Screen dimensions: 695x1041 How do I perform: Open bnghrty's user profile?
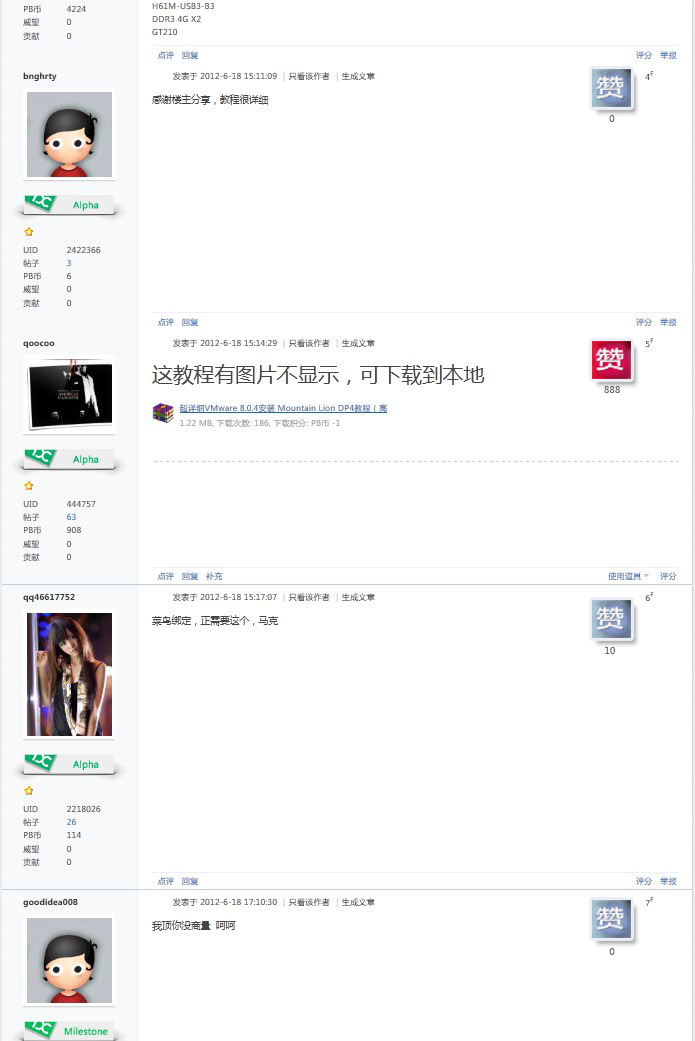[40, 76]
